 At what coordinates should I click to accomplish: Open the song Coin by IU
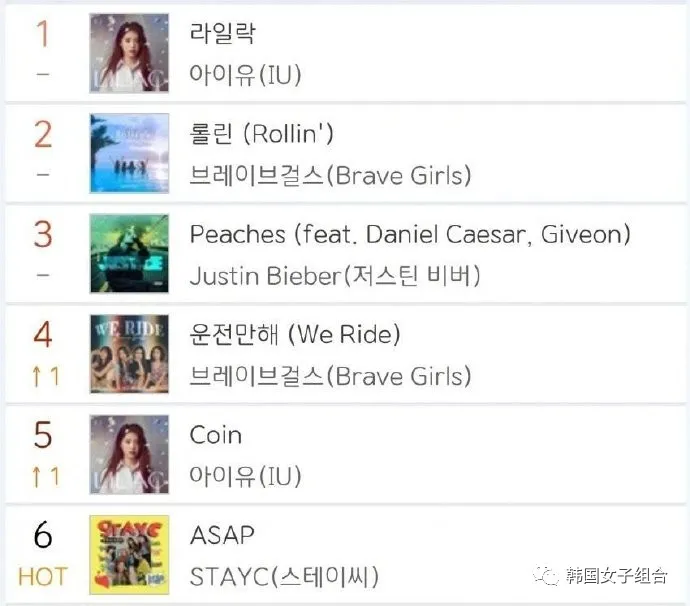(216, 435)
